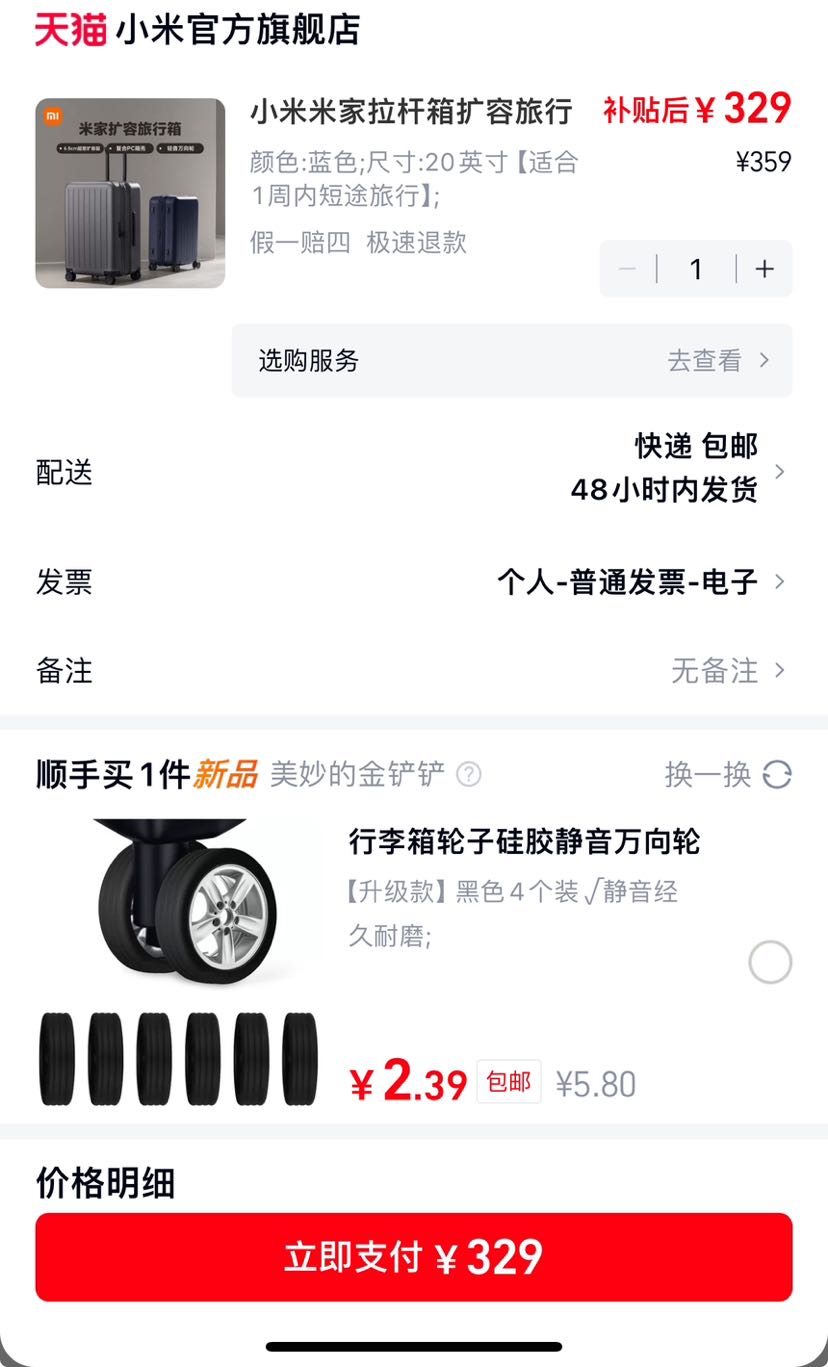The width and height of the screenshot is (828, 1367).
Task: Open 选购服务 去查看 row
Action: pyautogui.click(x=512, y=361)
